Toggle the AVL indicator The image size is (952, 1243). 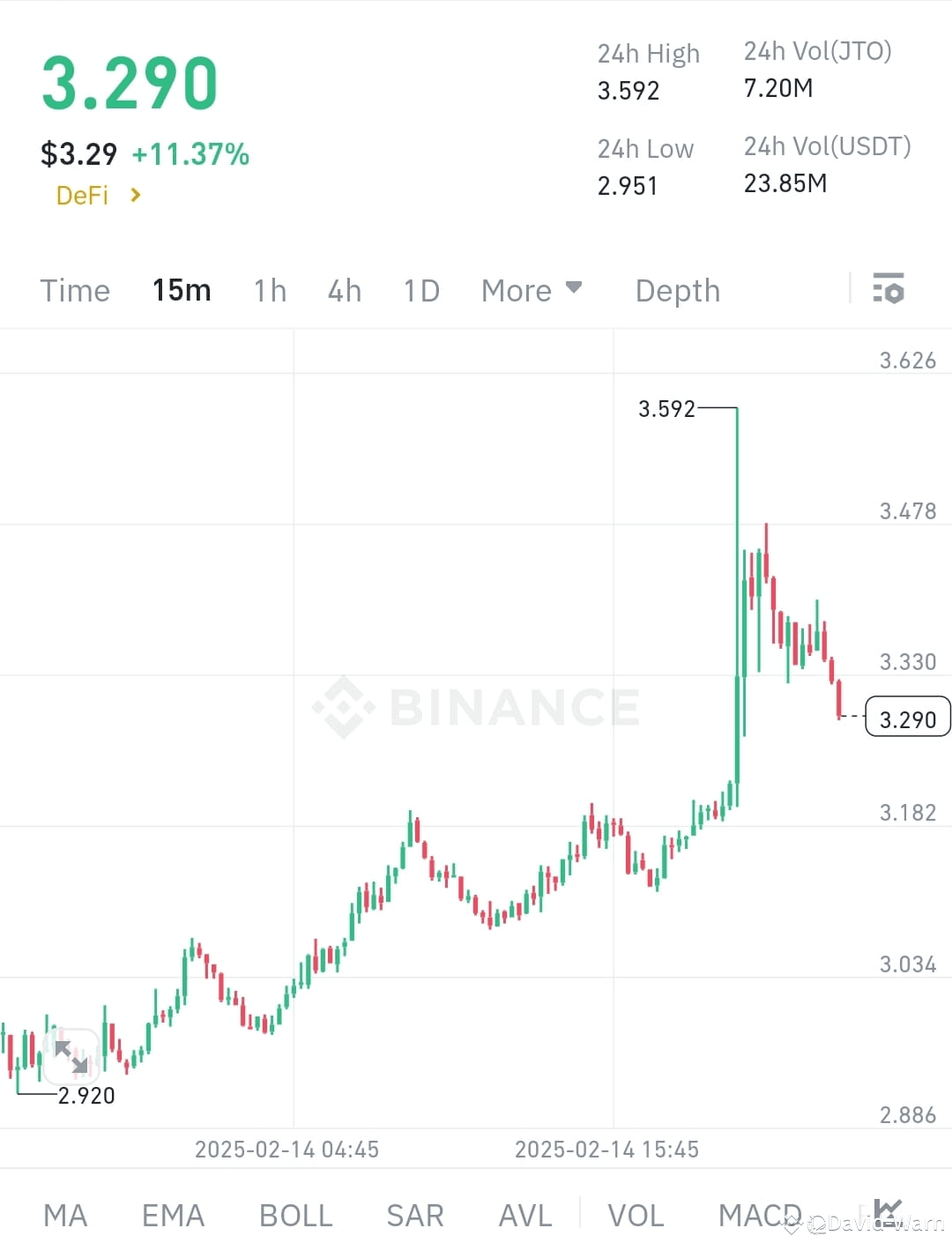(x=524, y=1214)
